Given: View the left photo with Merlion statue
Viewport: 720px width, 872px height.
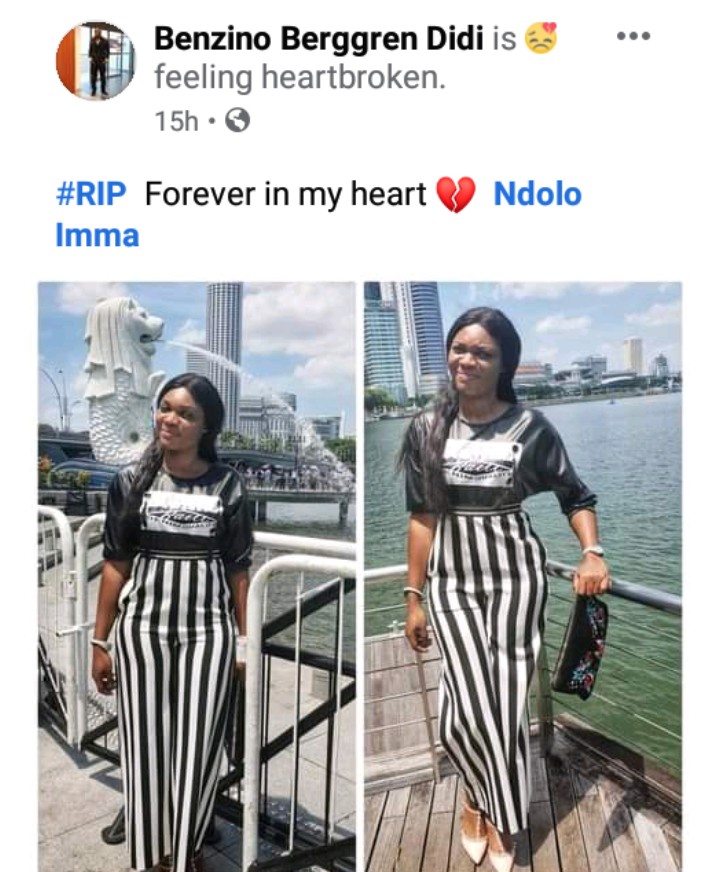Looking at the screenshot, I should click(x=197, y=575).
